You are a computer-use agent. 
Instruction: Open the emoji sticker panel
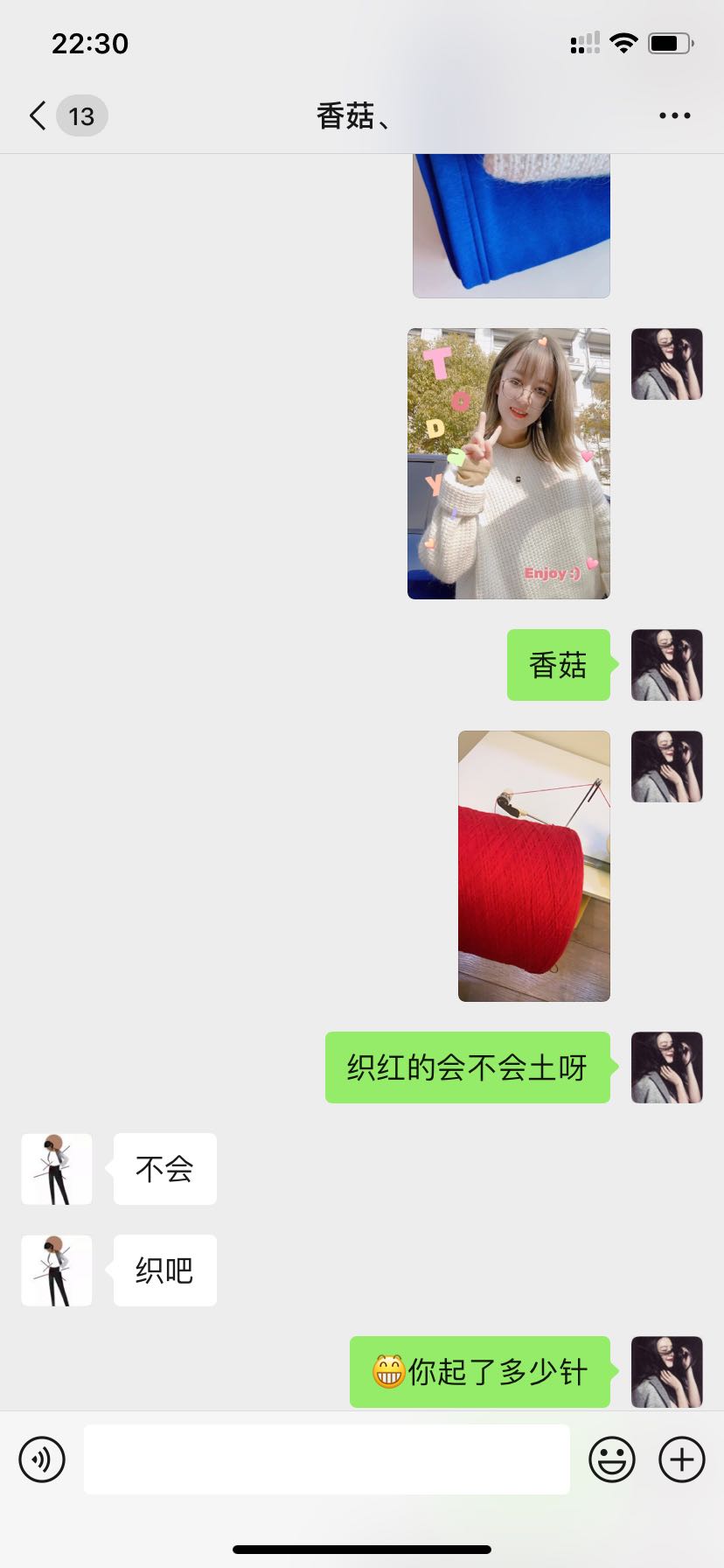(611, 1459)
